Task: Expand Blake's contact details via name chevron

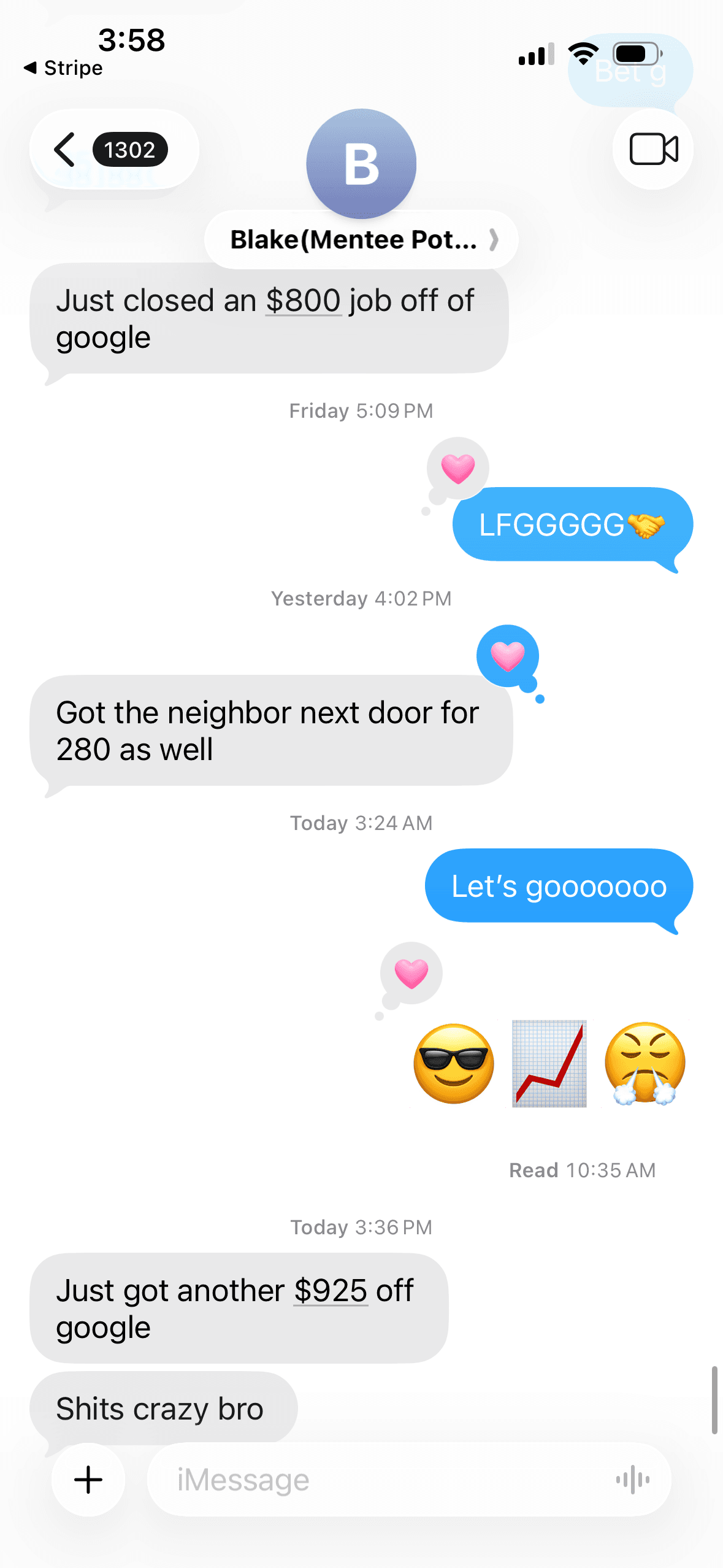Action: pyautogui.click(x=494, y=240)
